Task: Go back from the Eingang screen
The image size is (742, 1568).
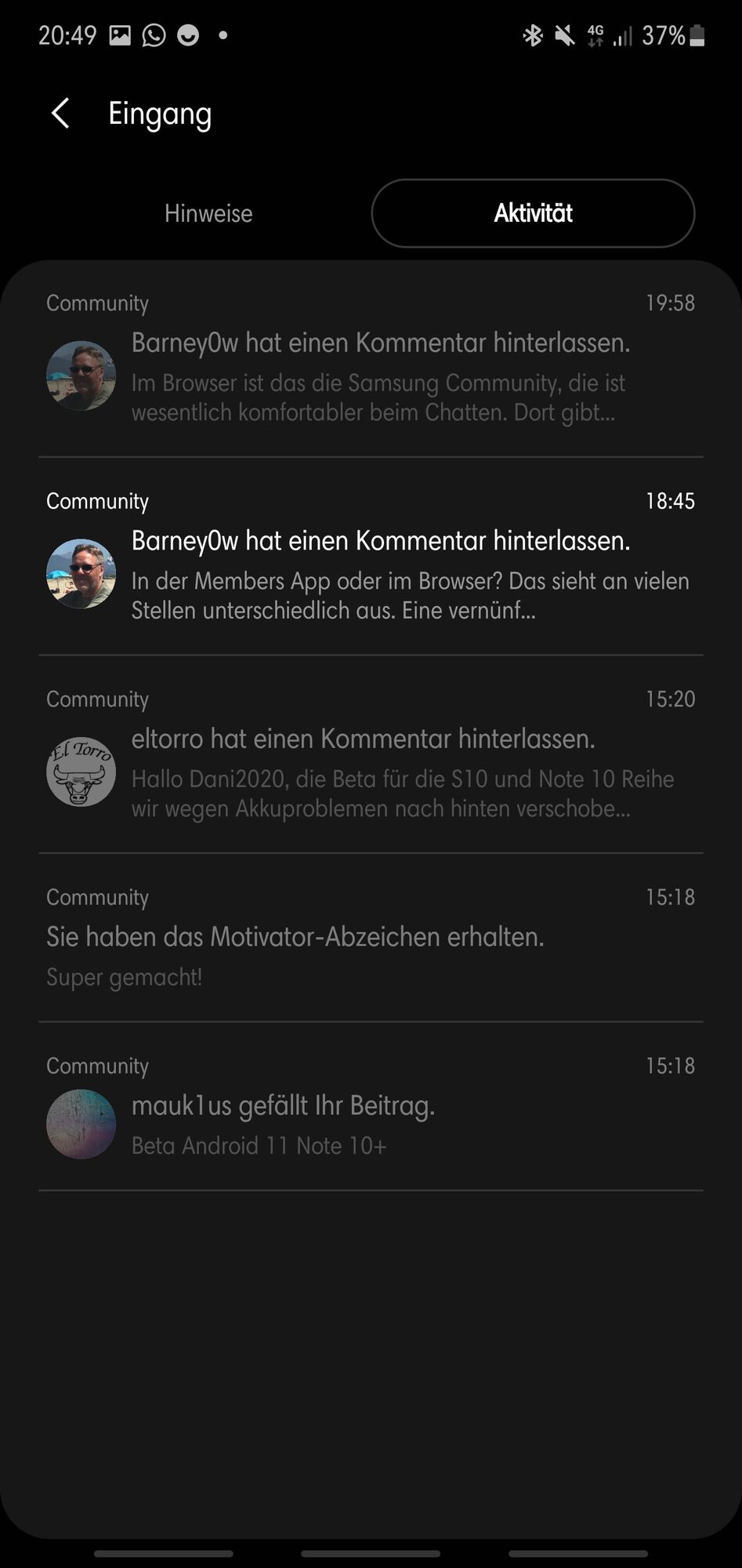Action: pyautogui.click(x=60, y=114)
